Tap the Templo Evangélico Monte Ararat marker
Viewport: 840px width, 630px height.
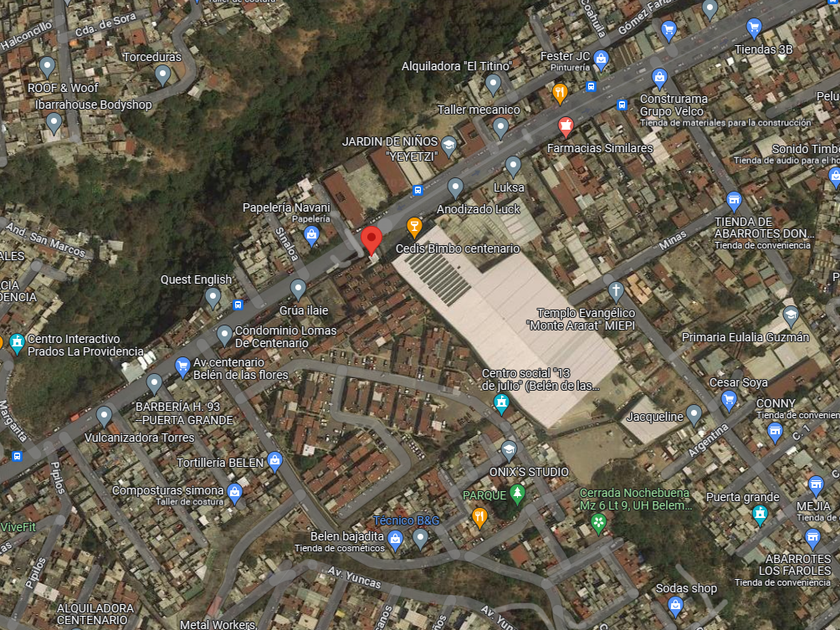(x=616, y=292)
